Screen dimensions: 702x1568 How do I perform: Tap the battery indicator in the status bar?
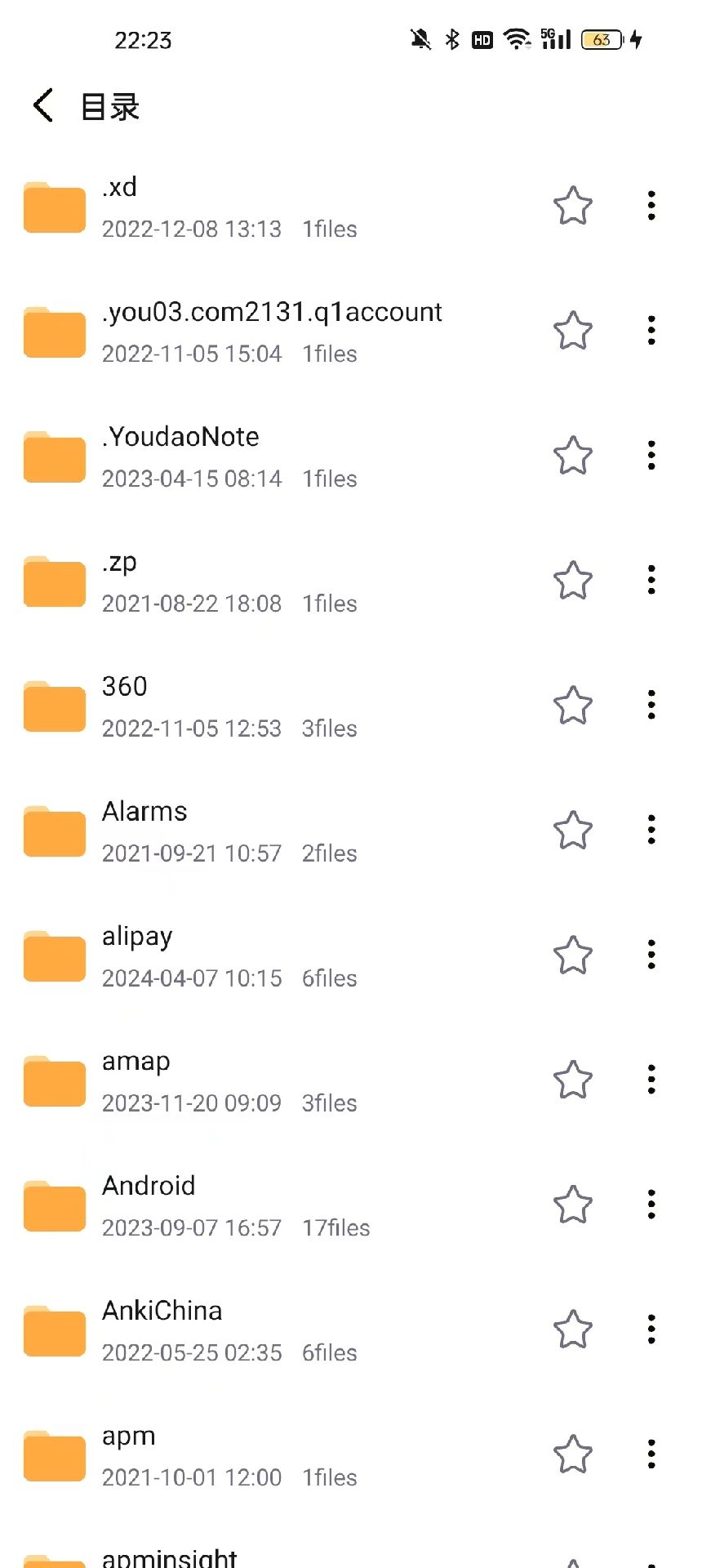pos(601,39)
